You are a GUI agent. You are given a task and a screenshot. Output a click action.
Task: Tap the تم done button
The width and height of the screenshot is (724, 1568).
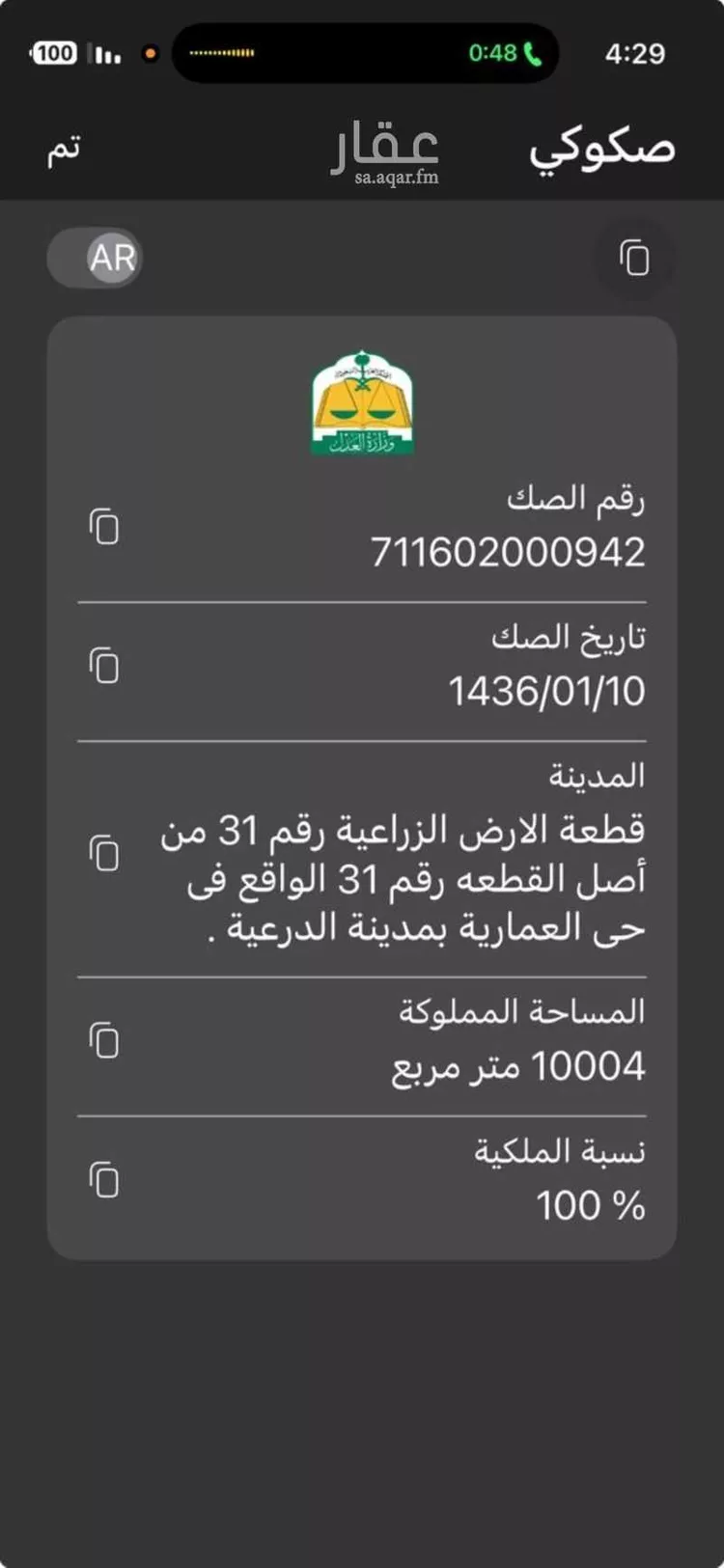tap(62, 150)
